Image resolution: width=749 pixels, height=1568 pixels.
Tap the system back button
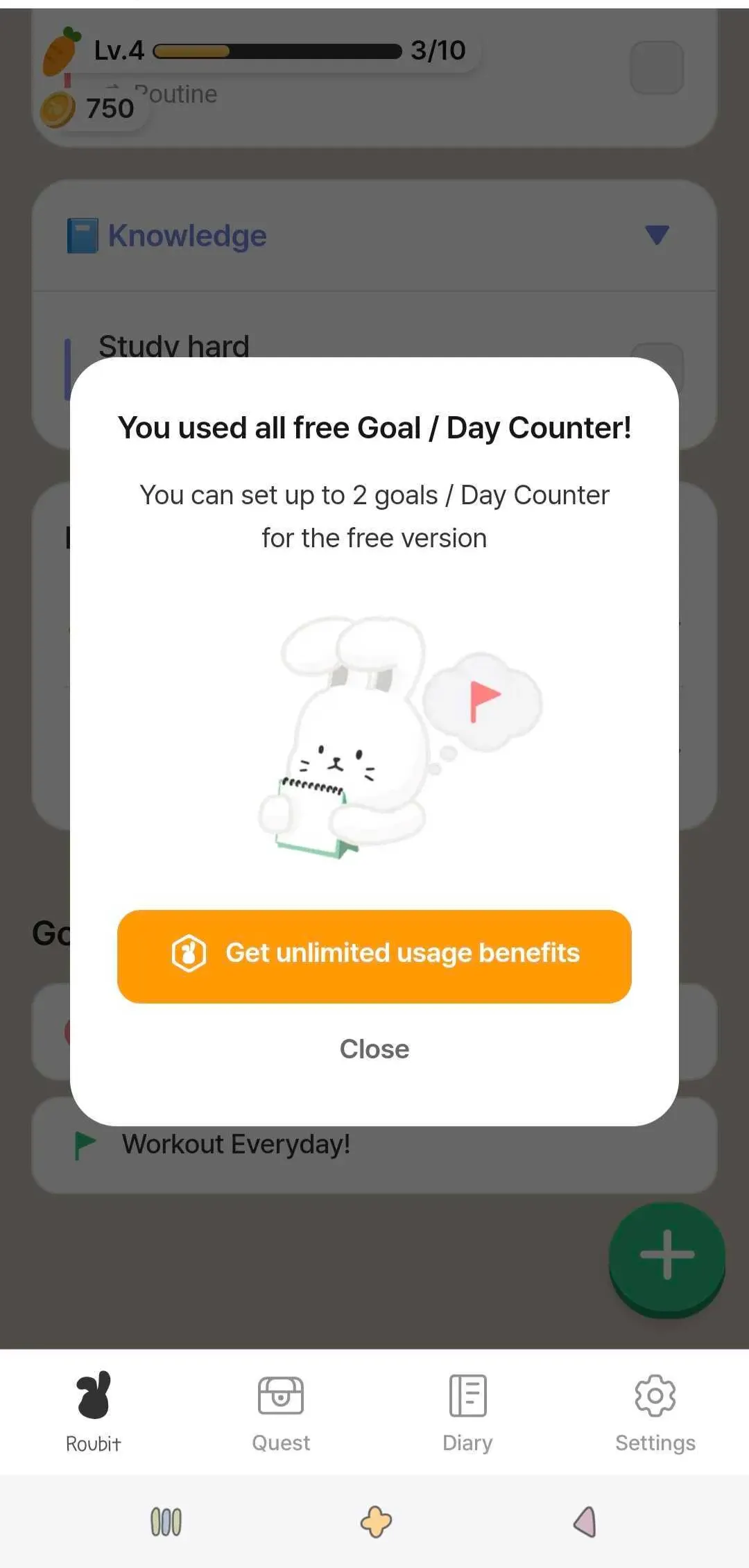point(585,1522)
